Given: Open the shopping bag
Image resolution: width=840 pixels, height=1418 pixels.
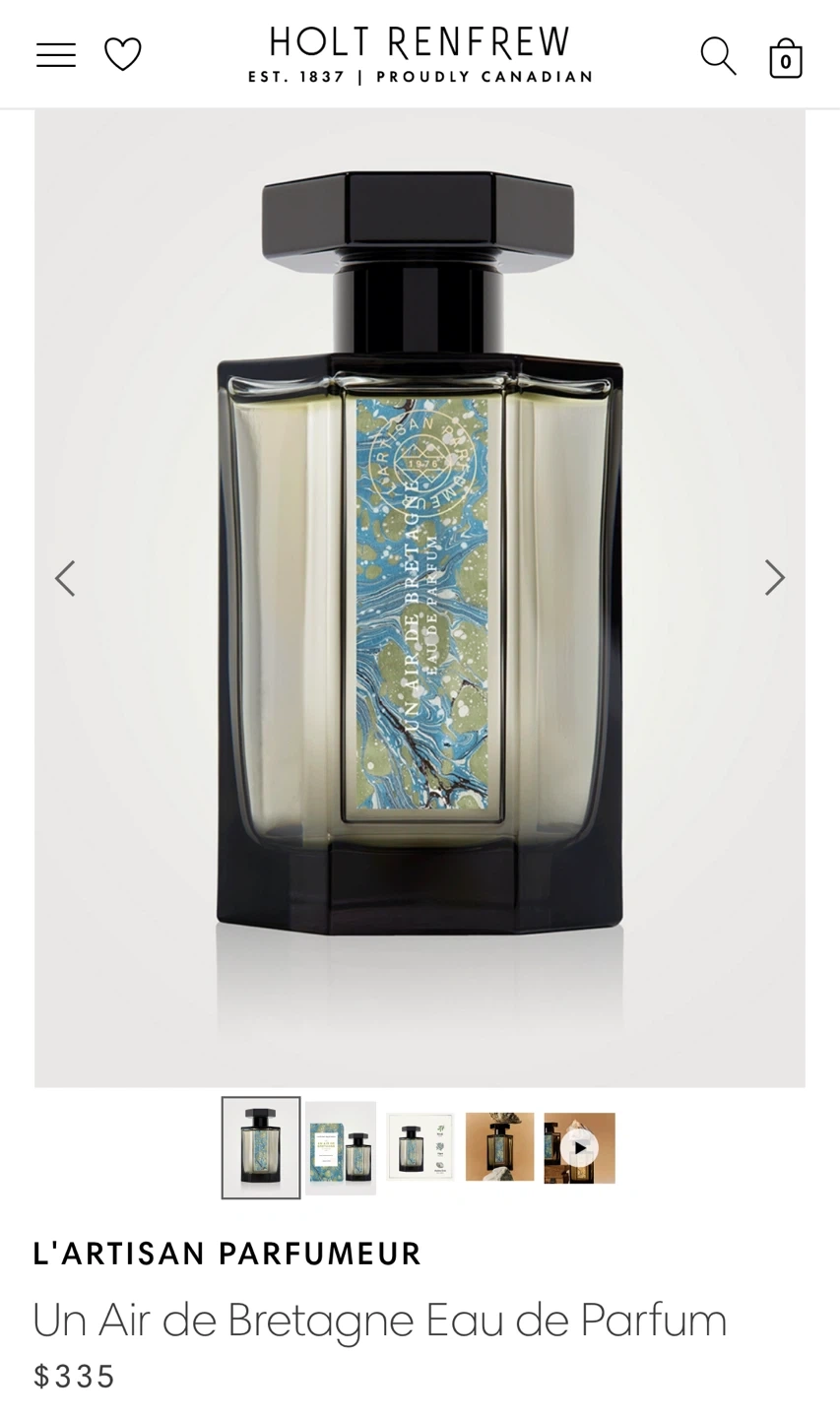Looking at the screenshot, I should point(785,58).
